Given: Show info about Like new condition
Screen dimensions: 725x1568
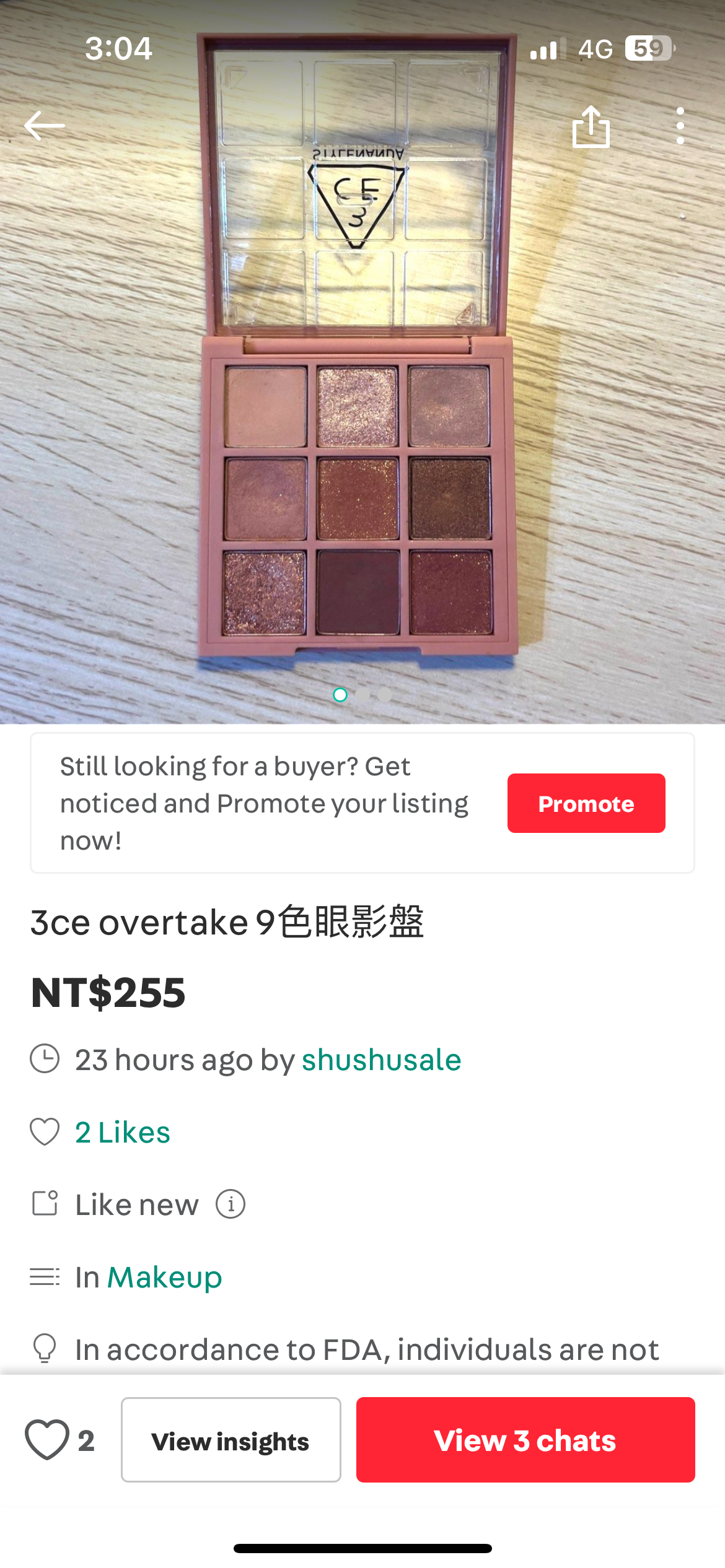Looking at the screenshot, I should tap(231, 1204).
